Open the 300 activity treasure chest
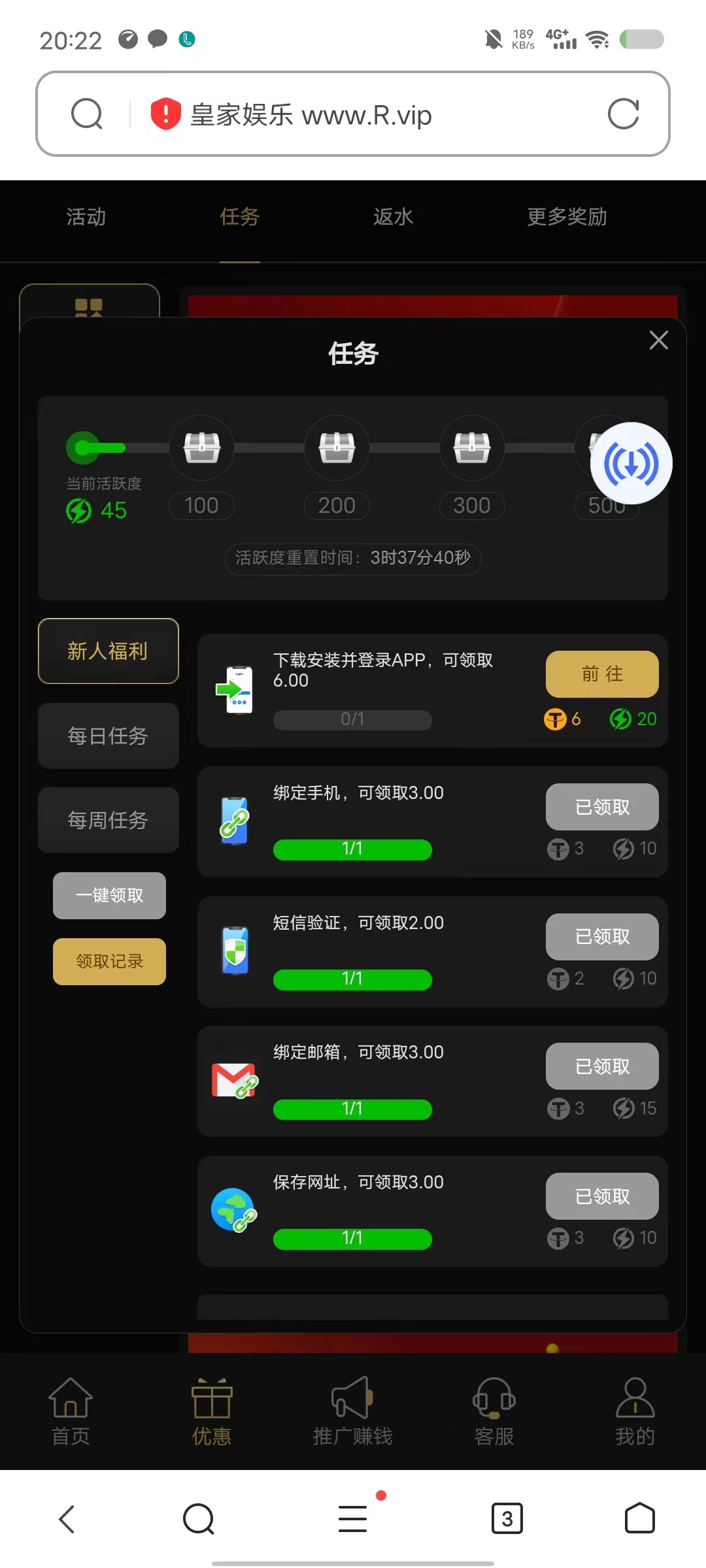Image resolution: width=706 pixels, height=1568 pixels. point(472,448)
